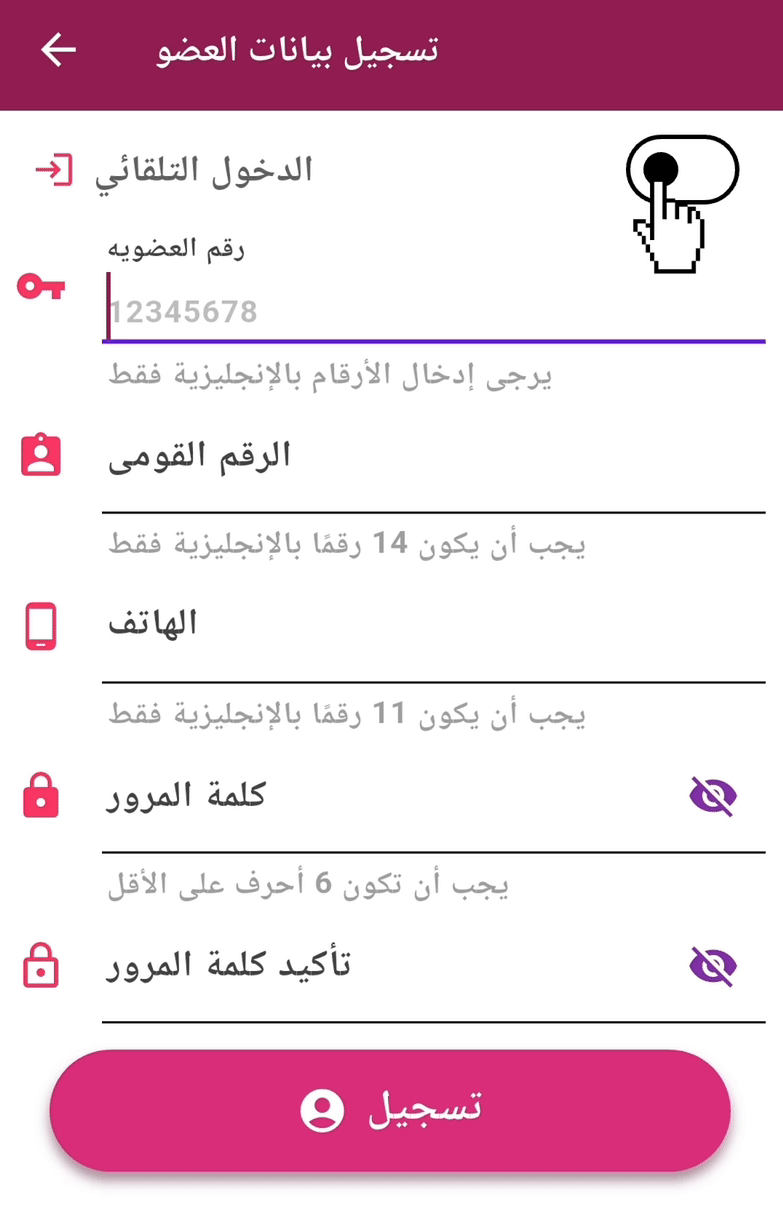Click the ID card icon next to الرقم القومى
783x1223 pixels.
(x=40, y=455)
